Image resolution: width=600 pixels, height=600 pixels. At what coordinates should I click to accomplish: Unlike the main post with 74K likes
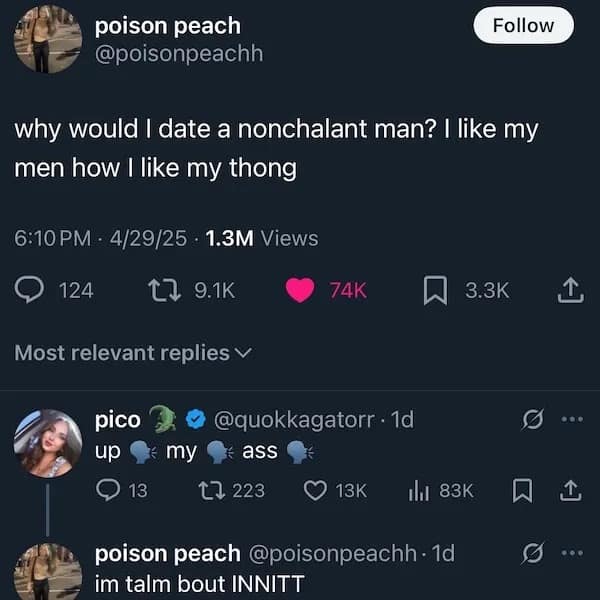300,290
